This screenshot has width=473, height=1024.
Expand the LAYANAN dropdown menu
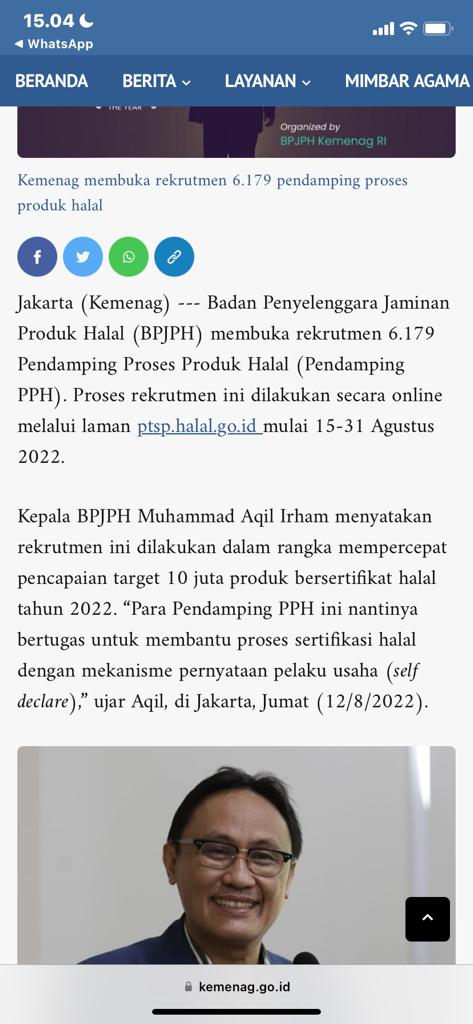[268, 81]
